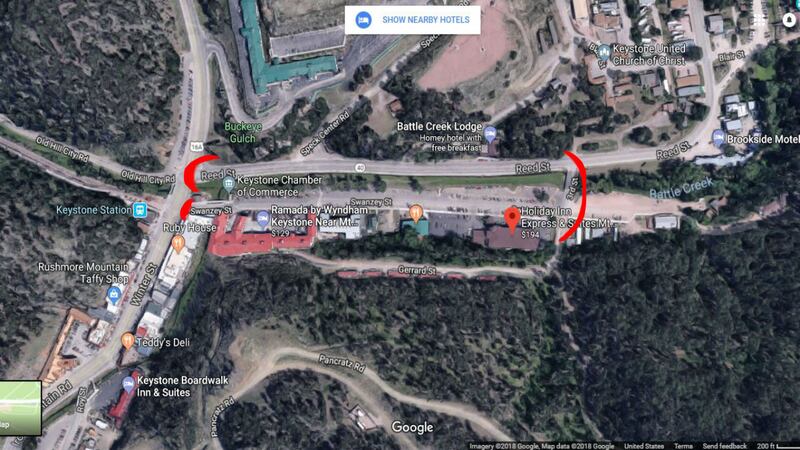Select Keystone Boardwalk Inn & Suites marker

[x=128, y=383]
